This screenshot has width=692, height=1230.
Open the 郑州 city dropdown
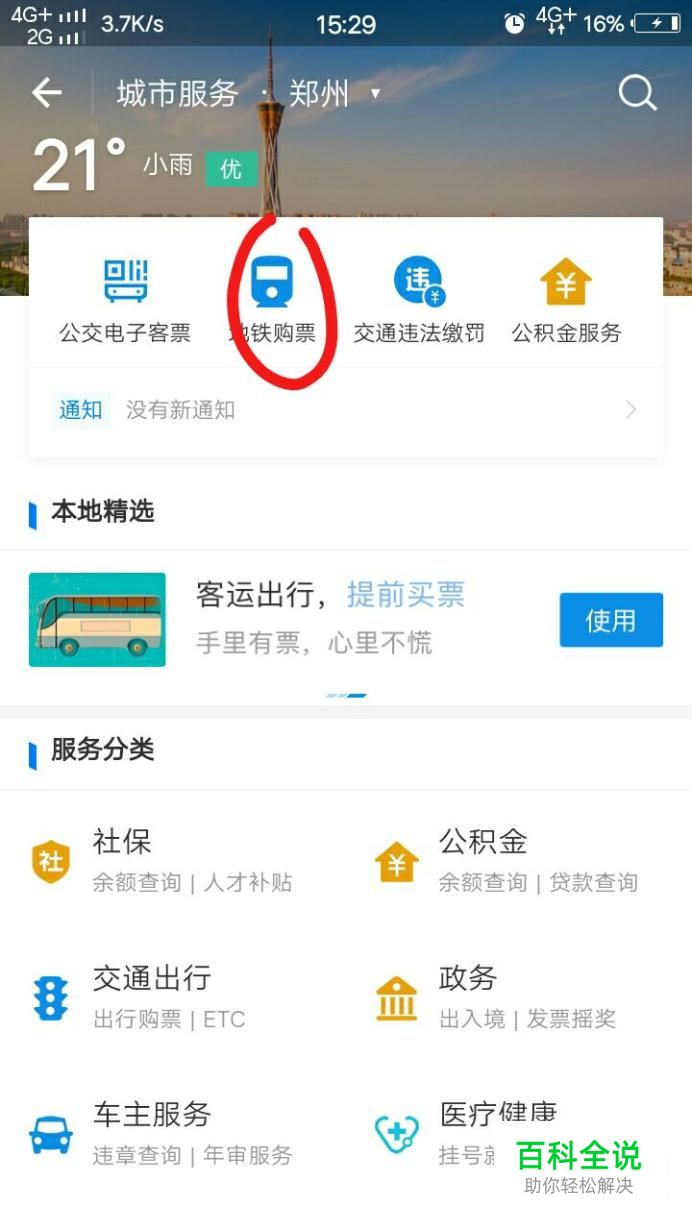click(x=334, y=94)
